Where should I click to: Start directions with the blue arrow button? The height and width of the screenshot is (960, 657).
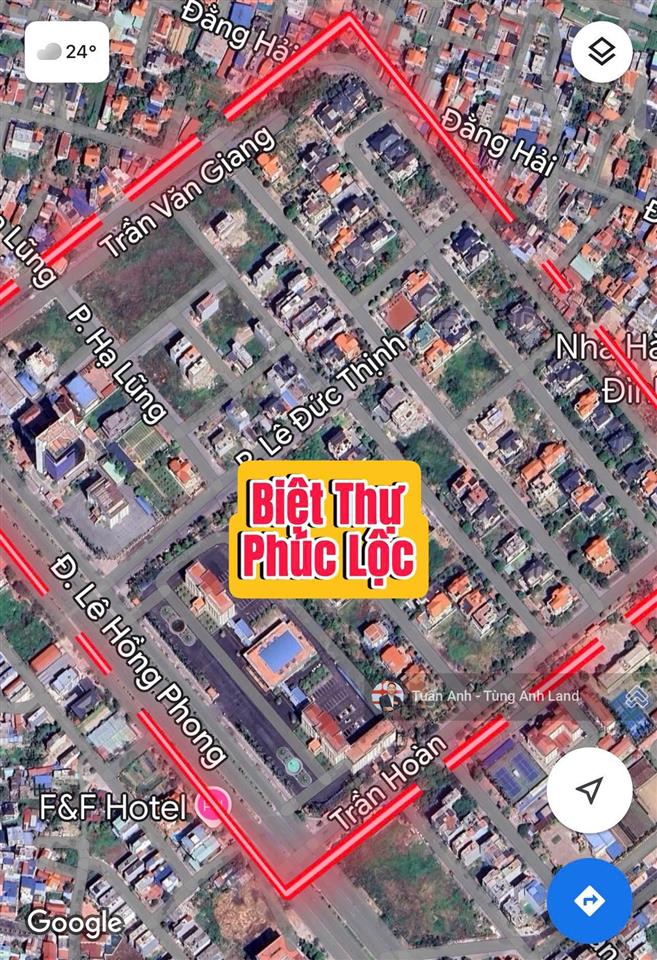[x=589, y=900]
